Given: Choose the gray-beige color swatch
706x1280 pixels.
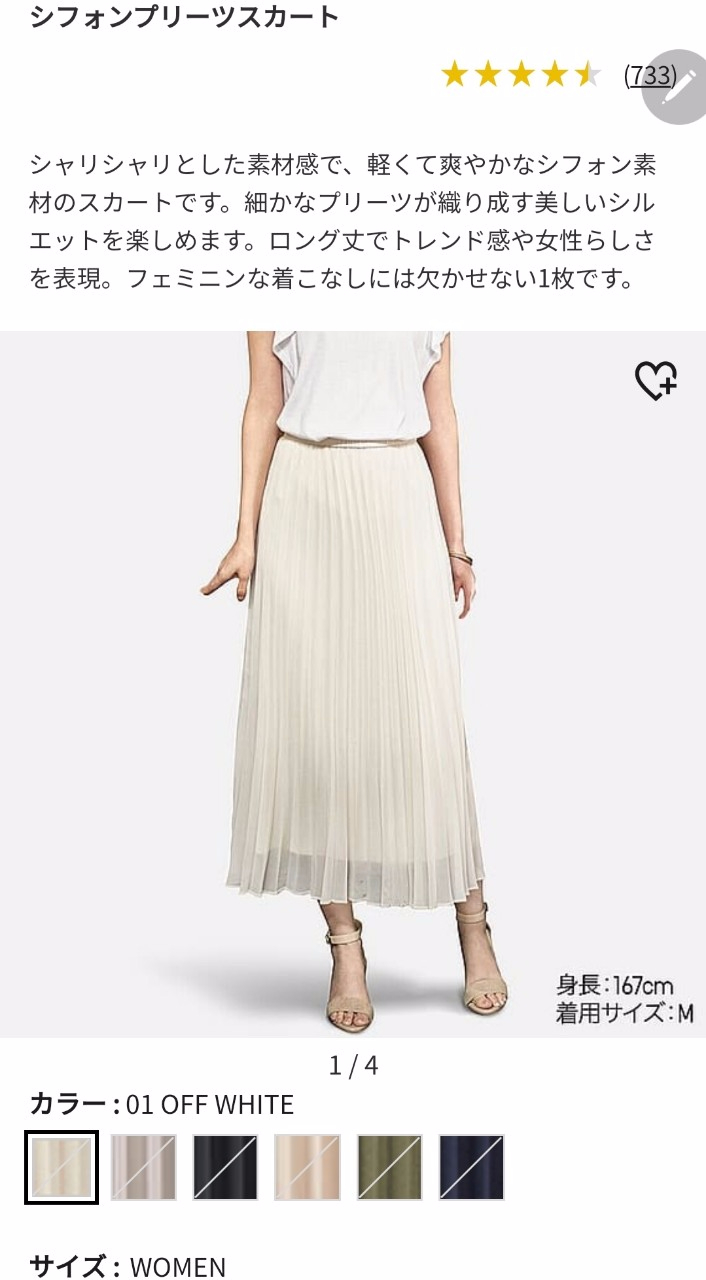Looking at the screenshot, I should pos(143,1167).
